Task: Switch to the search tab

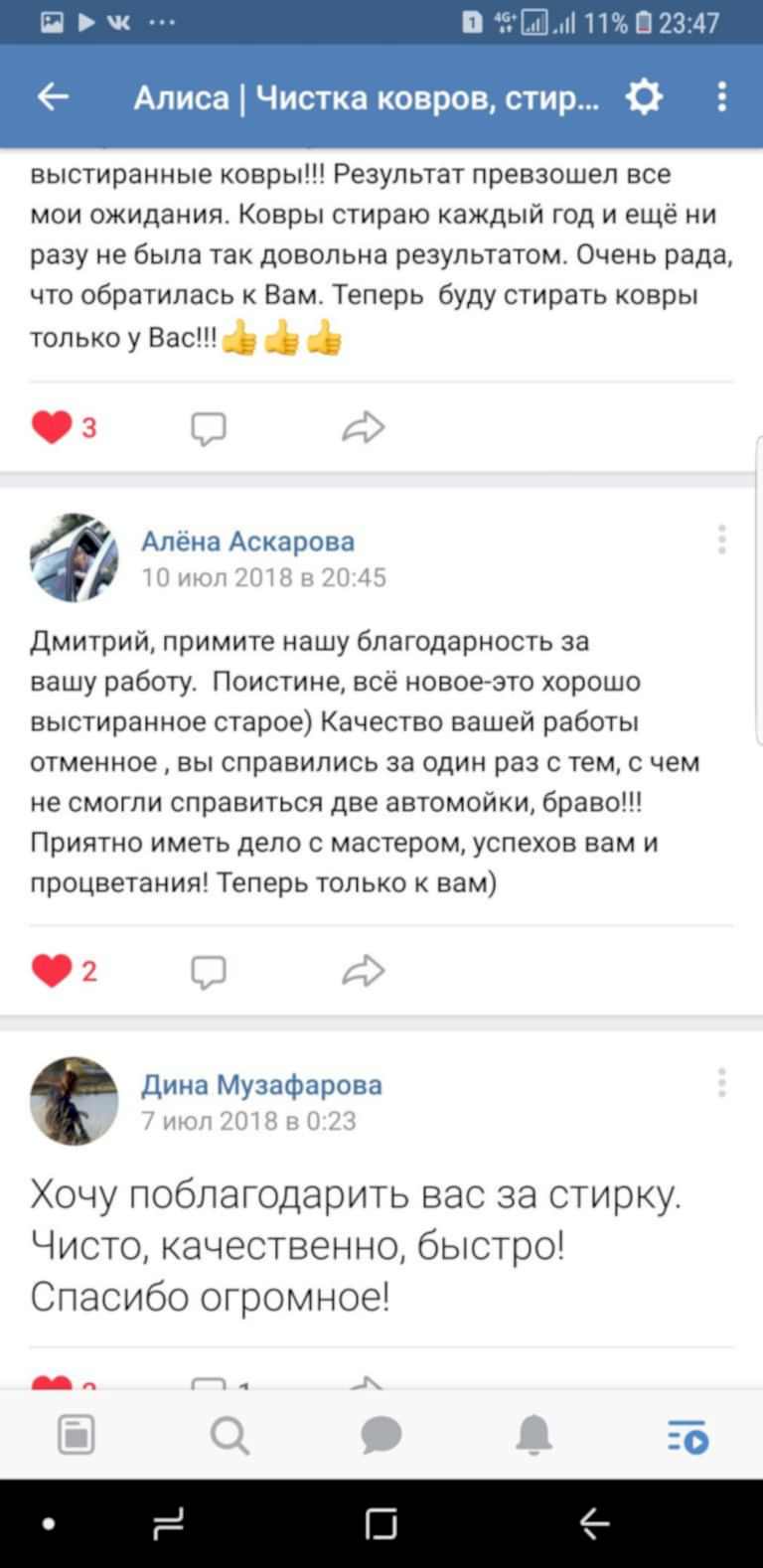Action: [229, 1435]
